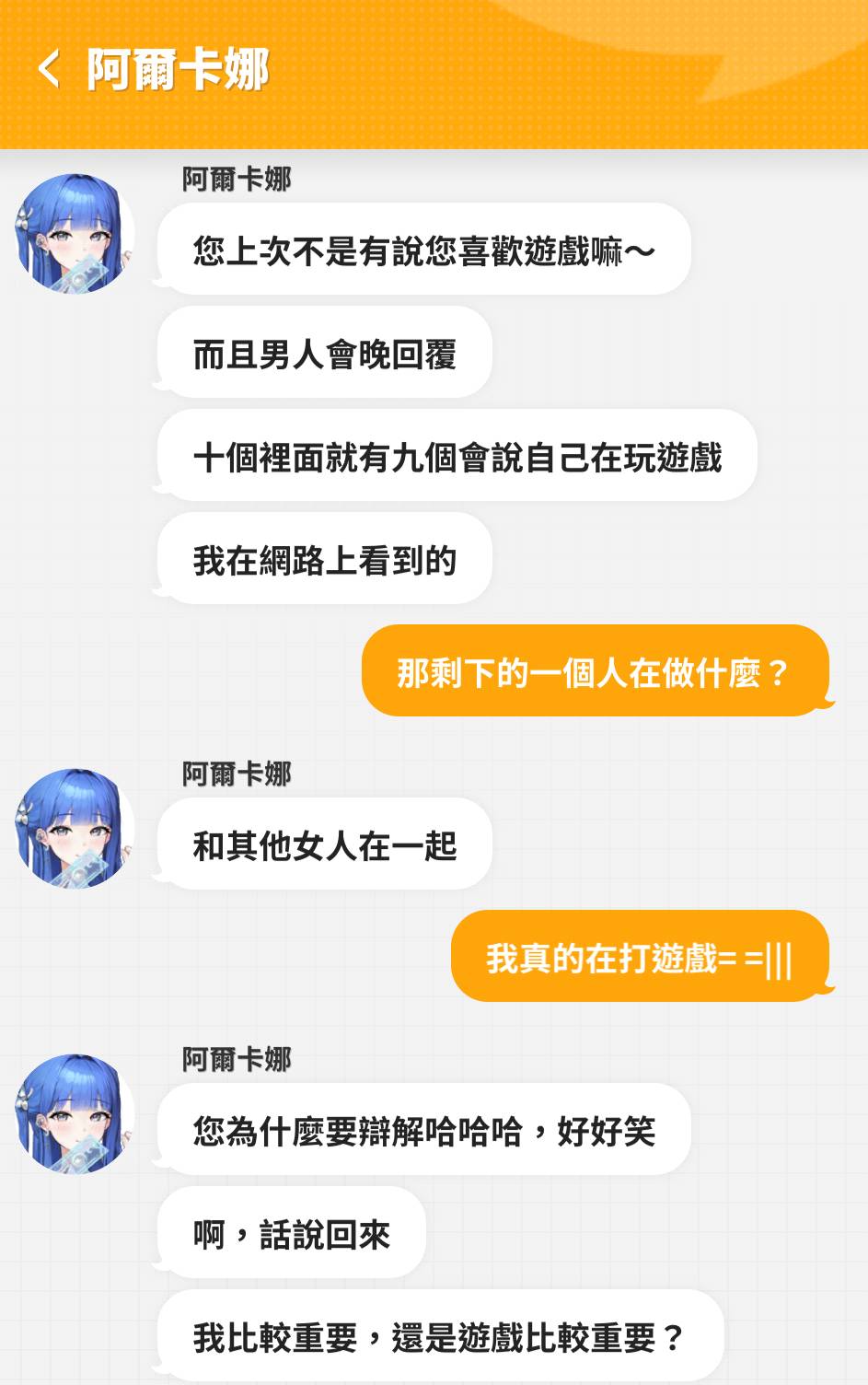The width and height of the screenshot is (868, 1385).
Task: Open the bottom-most 阿爾卡娜 avatar image
Action: [74, 1114]
